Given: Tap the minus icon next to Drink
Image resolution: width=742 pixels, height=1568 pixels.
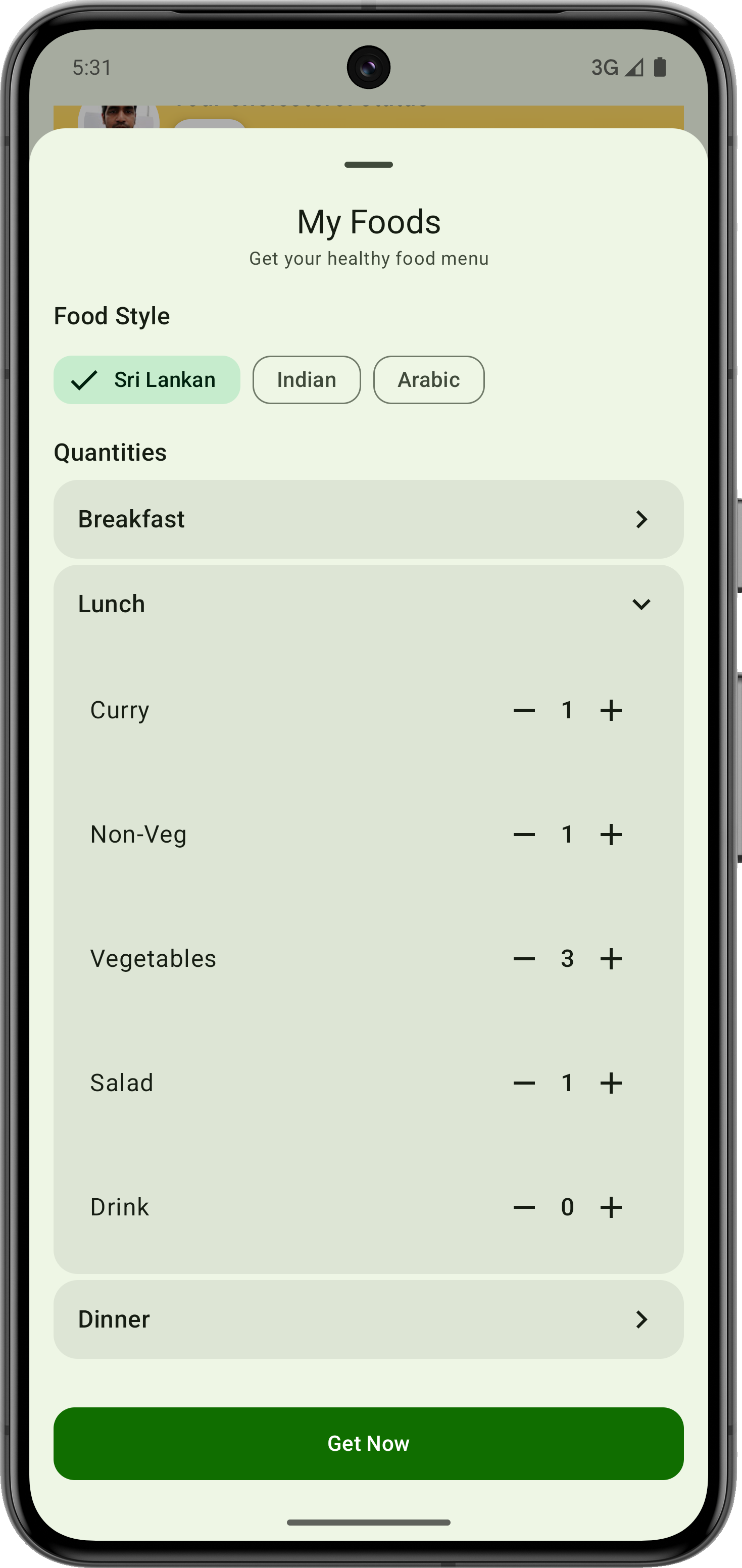Looking at the screenshot, I should 524,1207.
